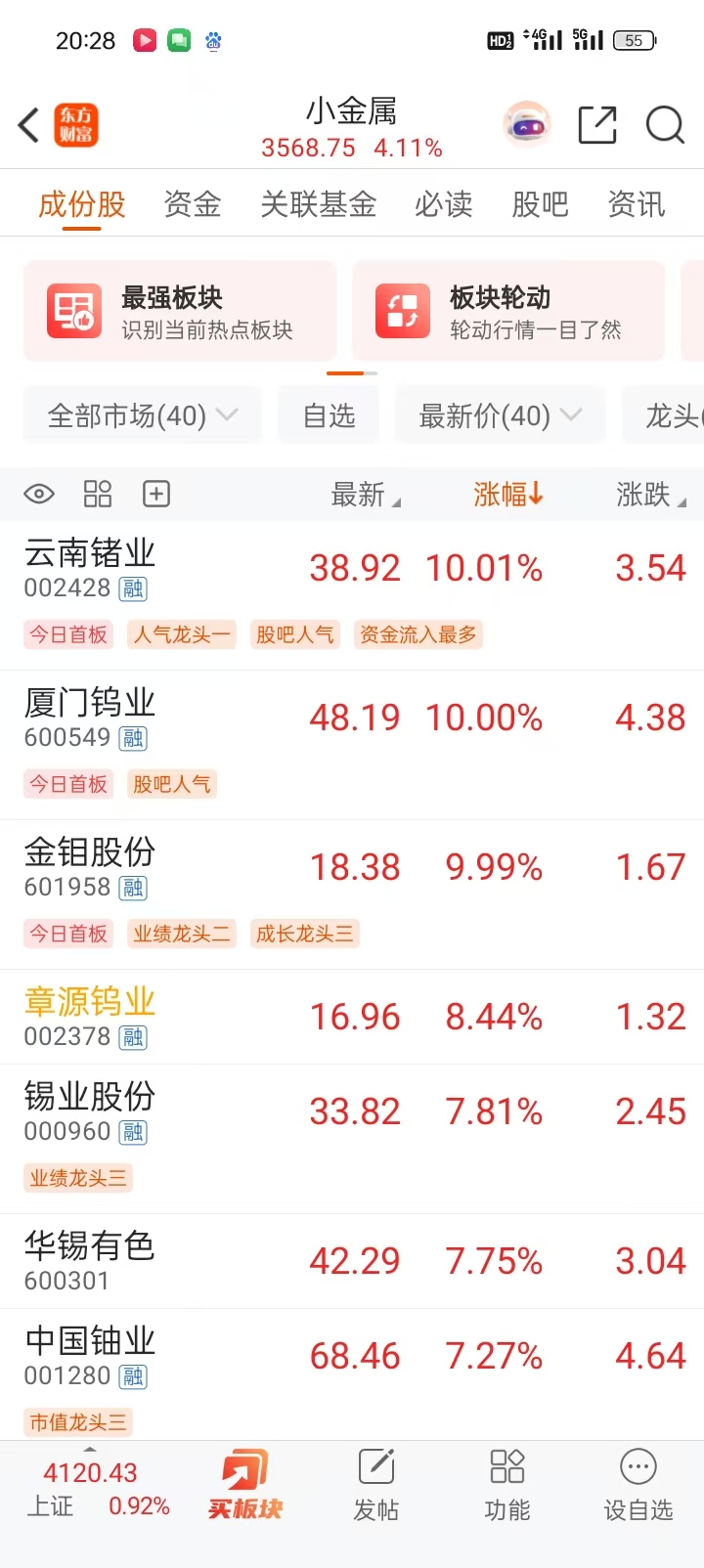Expand the 最新价(40) dropdown
Image resolution: width=704 pixels, height=1568 pixels.
coord(500,416)
